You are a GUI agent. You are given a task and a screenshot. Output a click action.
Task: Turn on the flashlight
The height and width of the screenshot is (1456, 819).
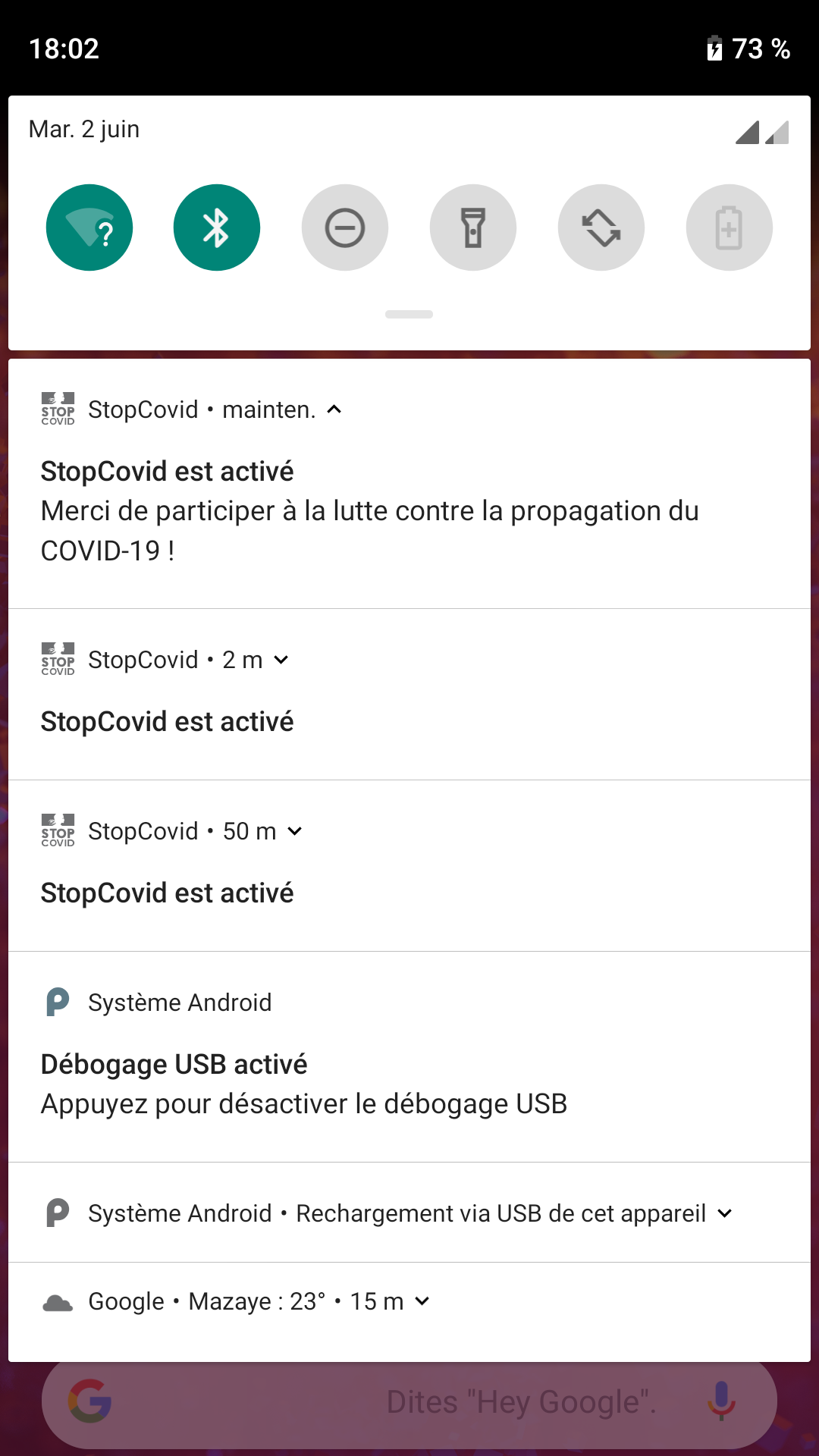pyautogui.click(x=473, y=227)
